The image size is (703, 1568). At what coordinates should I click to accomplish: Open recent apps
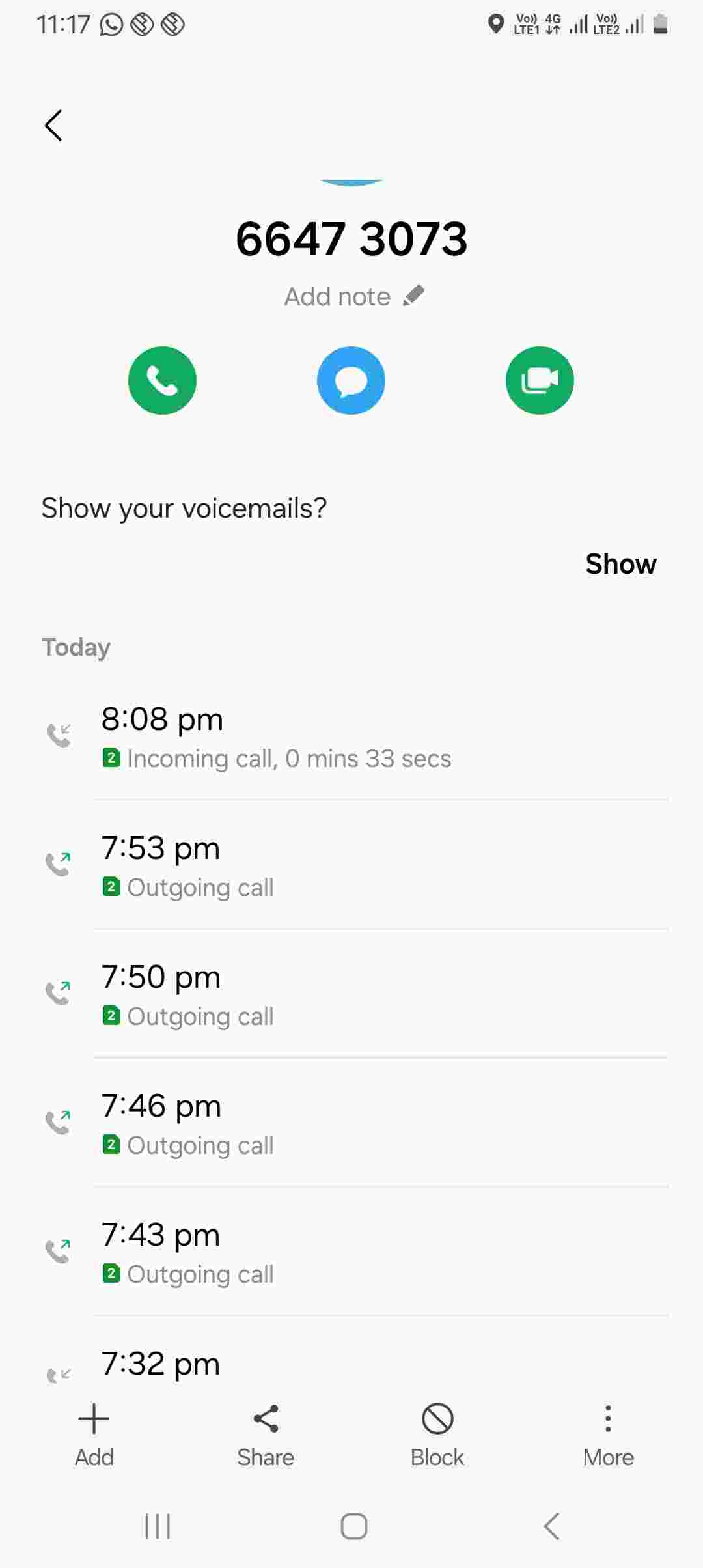(157, 1526)
